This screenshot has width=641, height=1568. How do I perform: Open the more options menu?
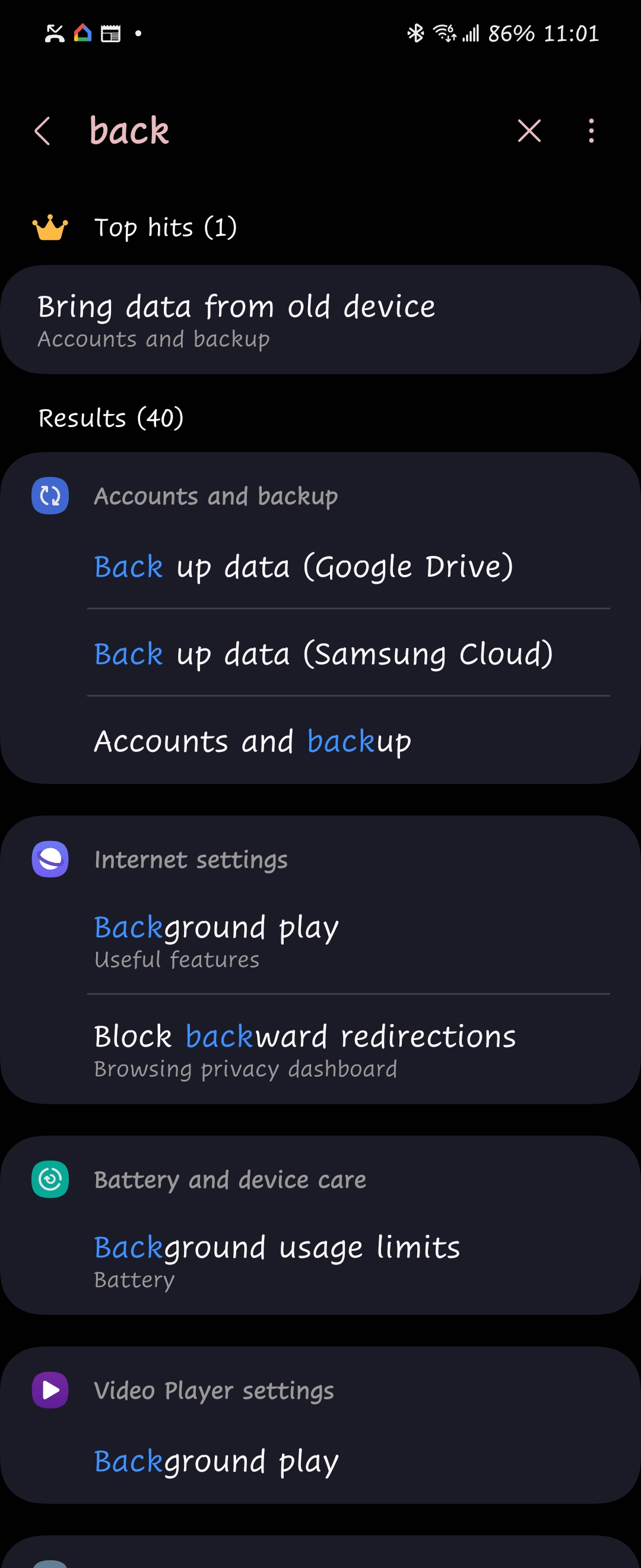click(x=591, y=131)
